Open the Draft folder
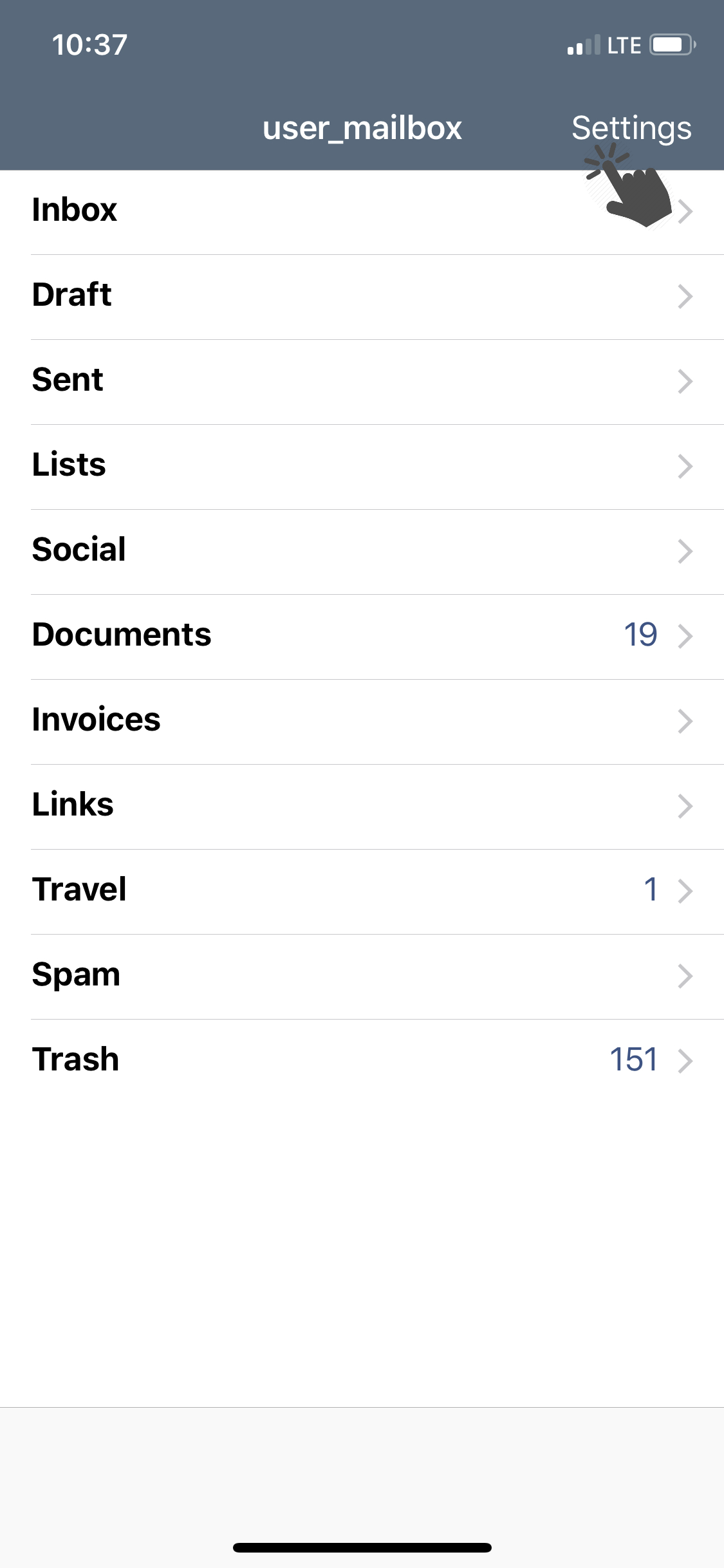Image resolution: width=724 pixels, height=1568 pixels. (362, 297)
